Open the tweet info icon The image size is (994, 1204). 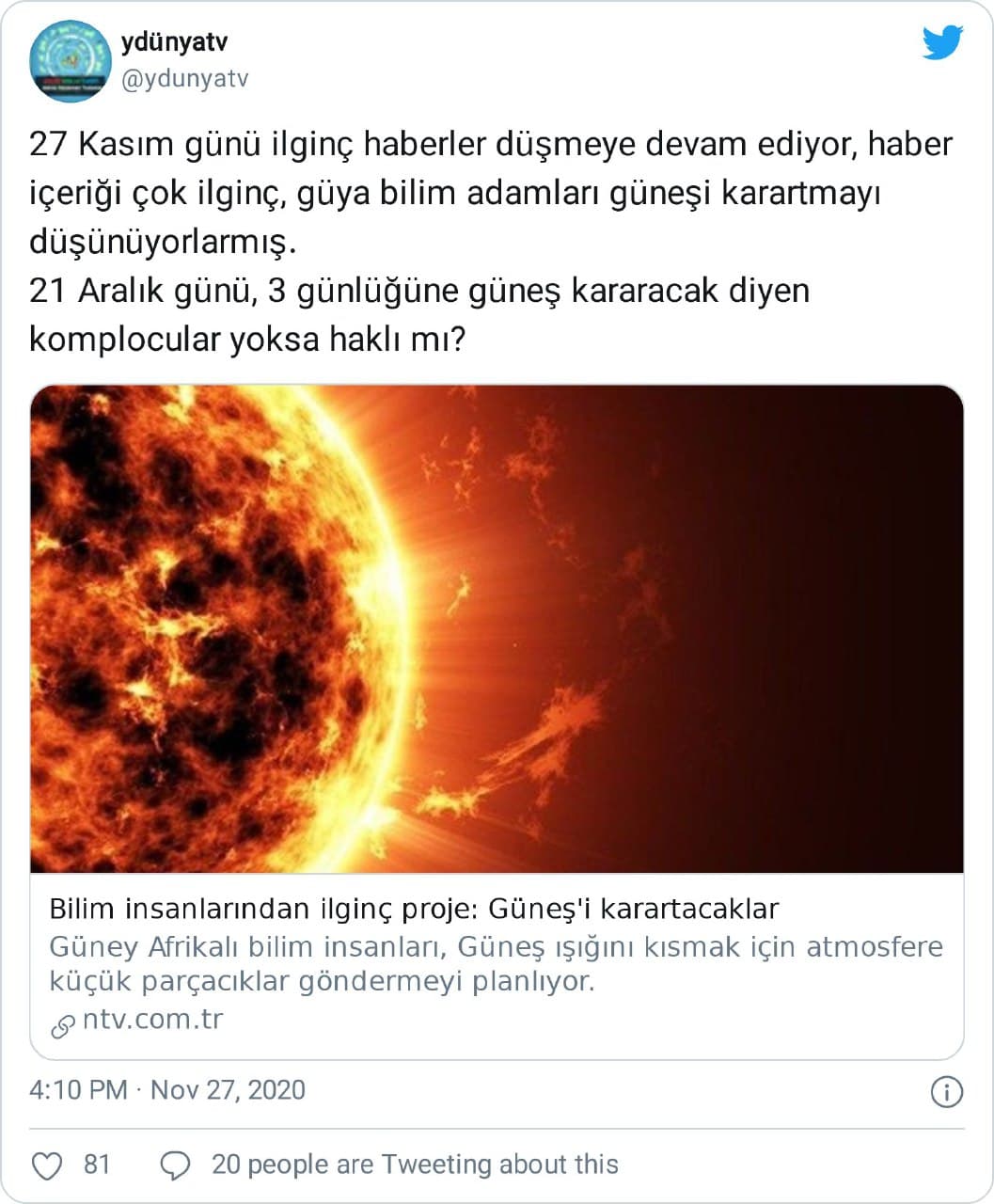pos(945,1091)
